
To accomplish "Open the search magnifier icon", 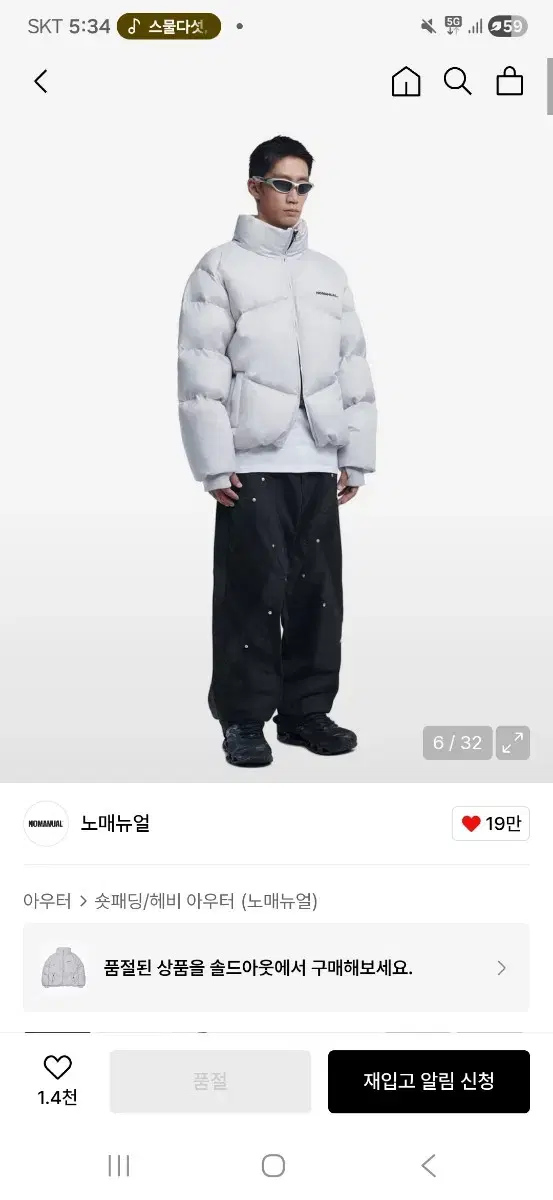I will (x=458, y=81).
